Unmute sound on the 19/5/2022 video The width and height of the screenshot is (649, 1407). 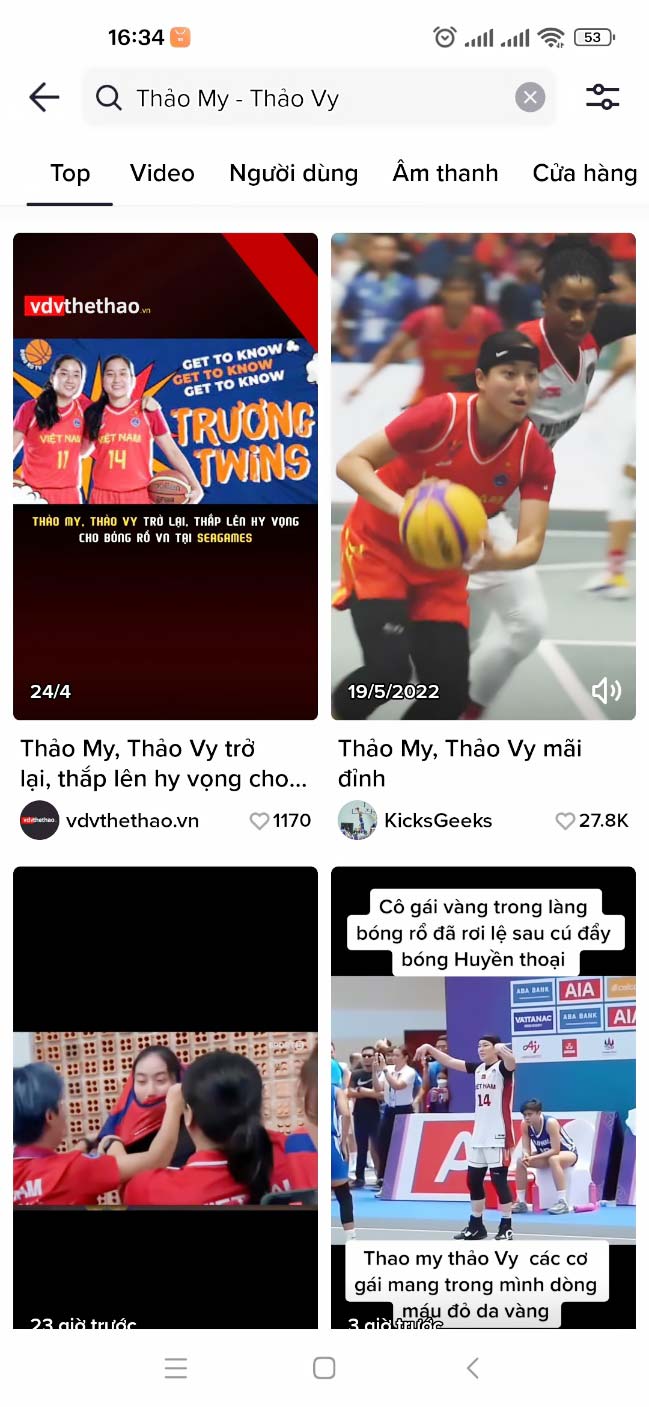coord(606,690)
